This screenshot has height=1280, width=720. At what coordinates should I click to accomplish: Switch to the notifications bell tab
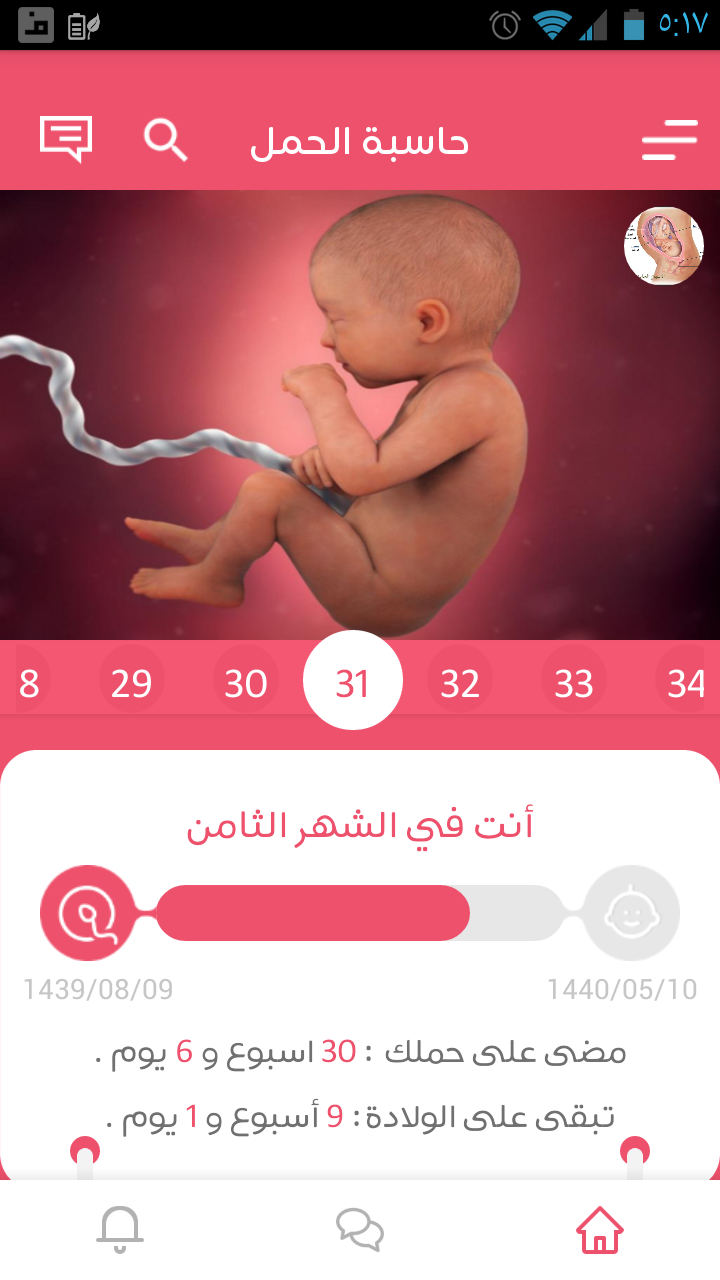tap(120, 1230)
